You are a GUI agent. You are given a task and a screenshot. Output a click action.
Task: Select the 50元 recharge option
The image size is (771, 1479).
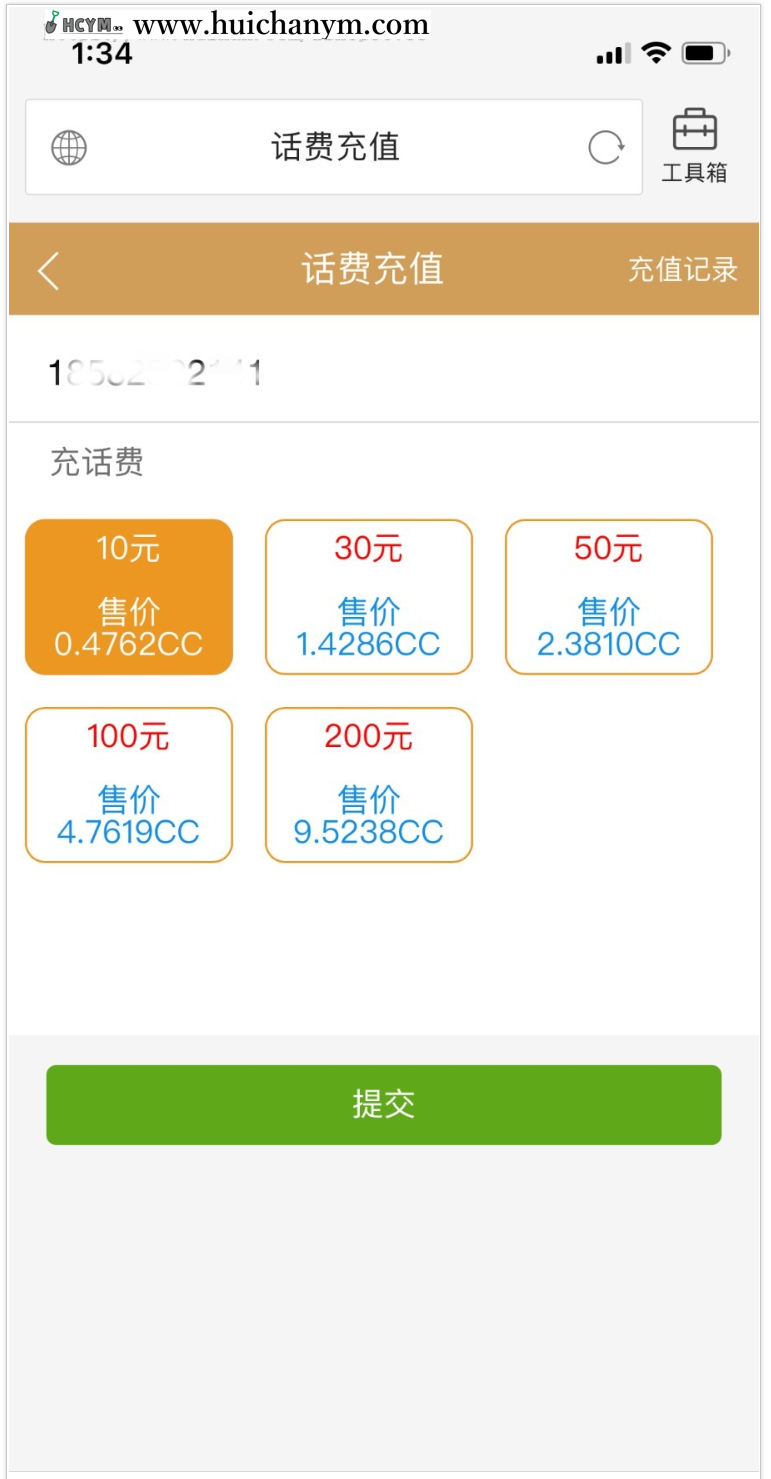point(608,596)
